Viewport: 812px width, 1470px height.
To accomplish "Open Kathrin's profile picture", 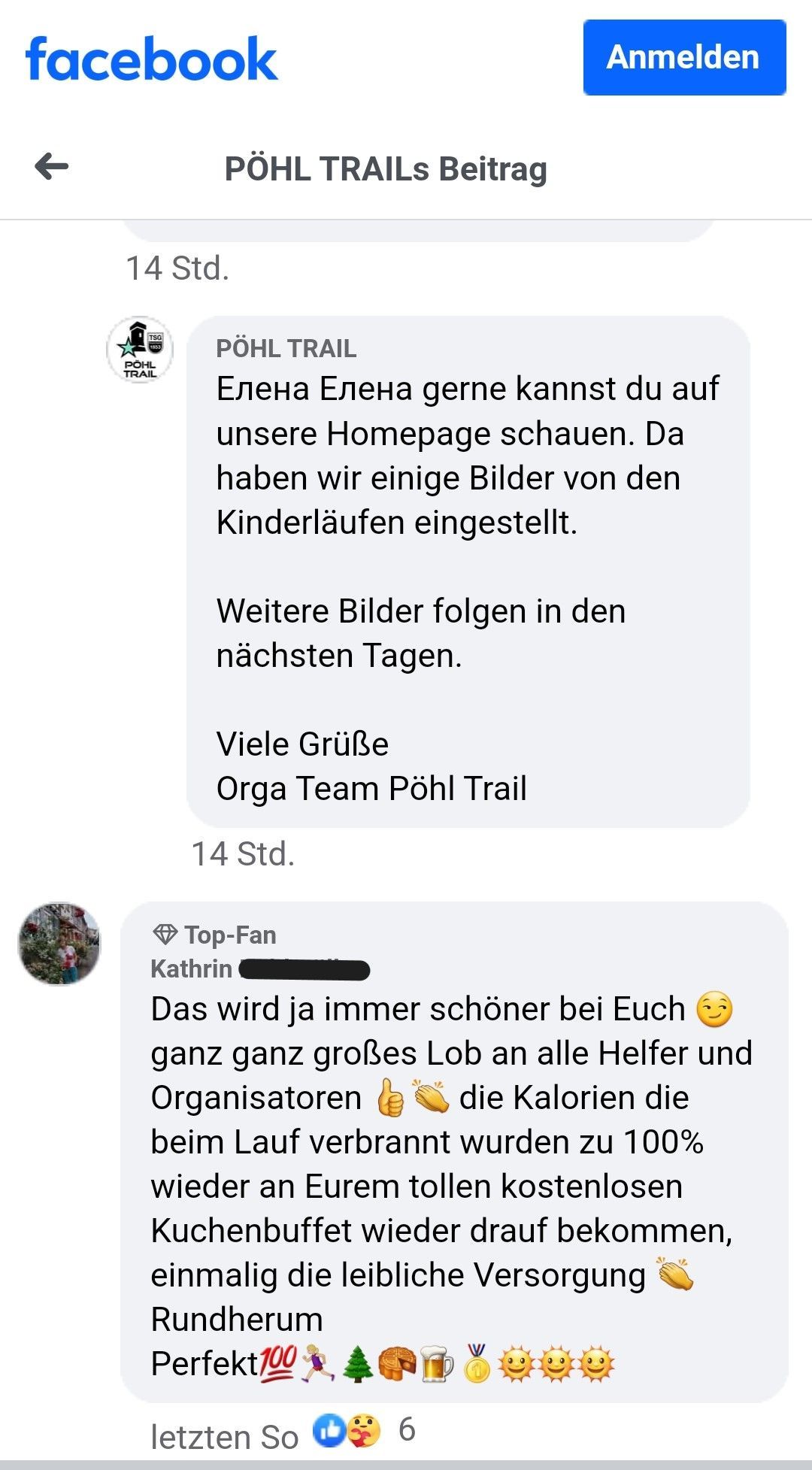I will (x=59, y=944).
